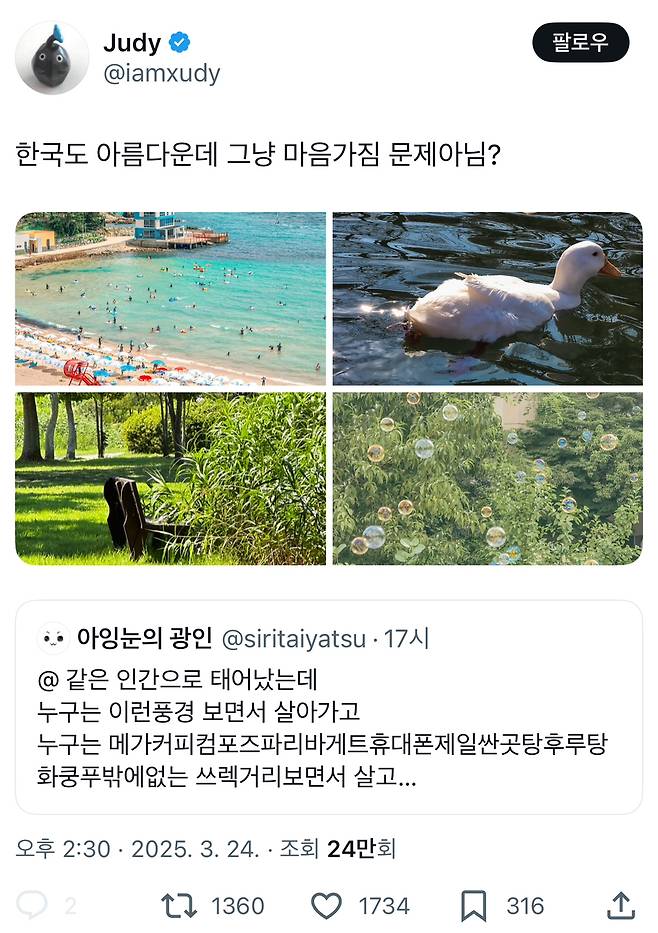This screenshot has width=658, height=933.
Task: Share this post
Action: click(620, 906)
